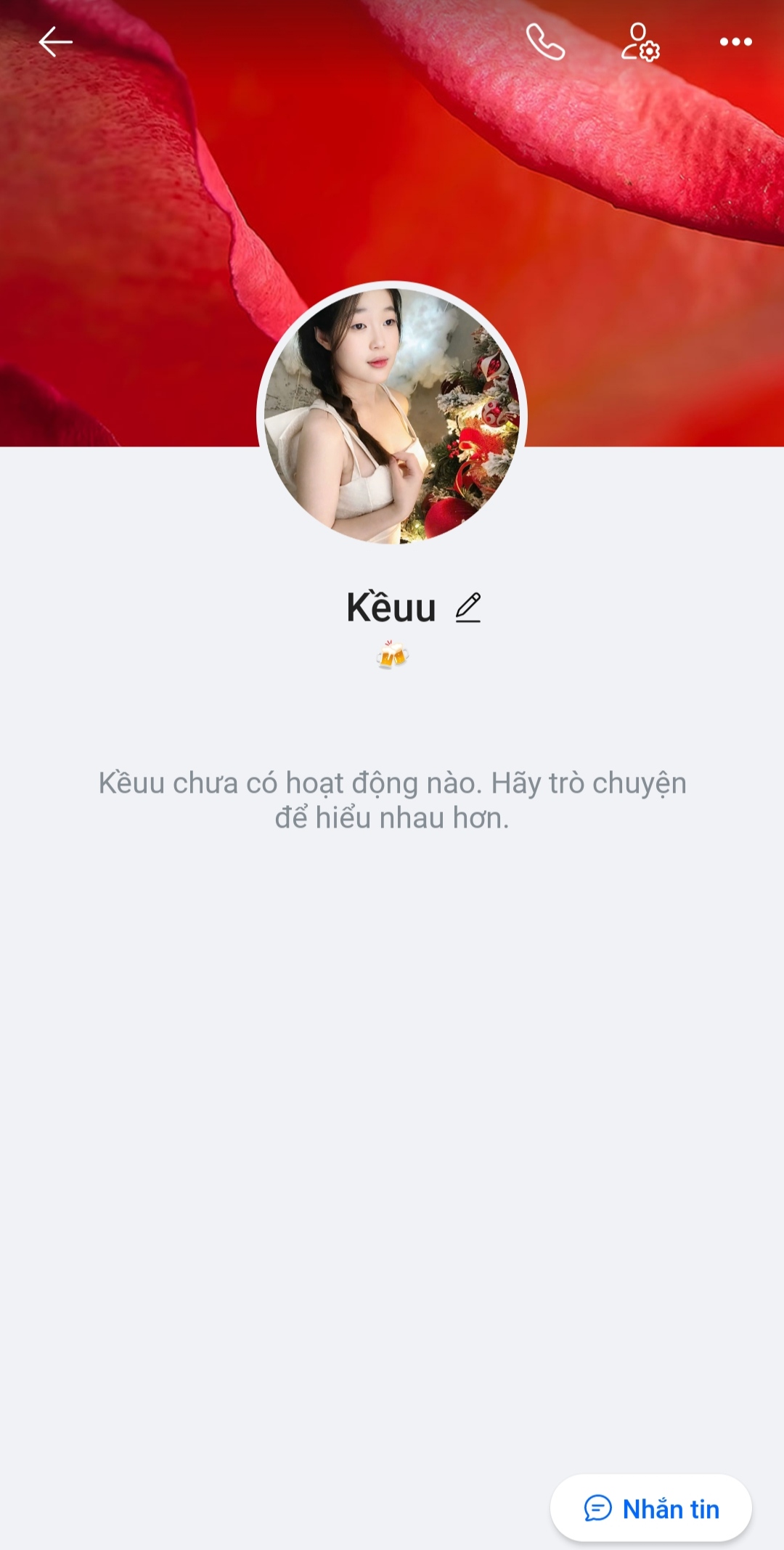784x1550 pixels.
Task: Open the three-dot overflow menu
Action: pos(735,42)
